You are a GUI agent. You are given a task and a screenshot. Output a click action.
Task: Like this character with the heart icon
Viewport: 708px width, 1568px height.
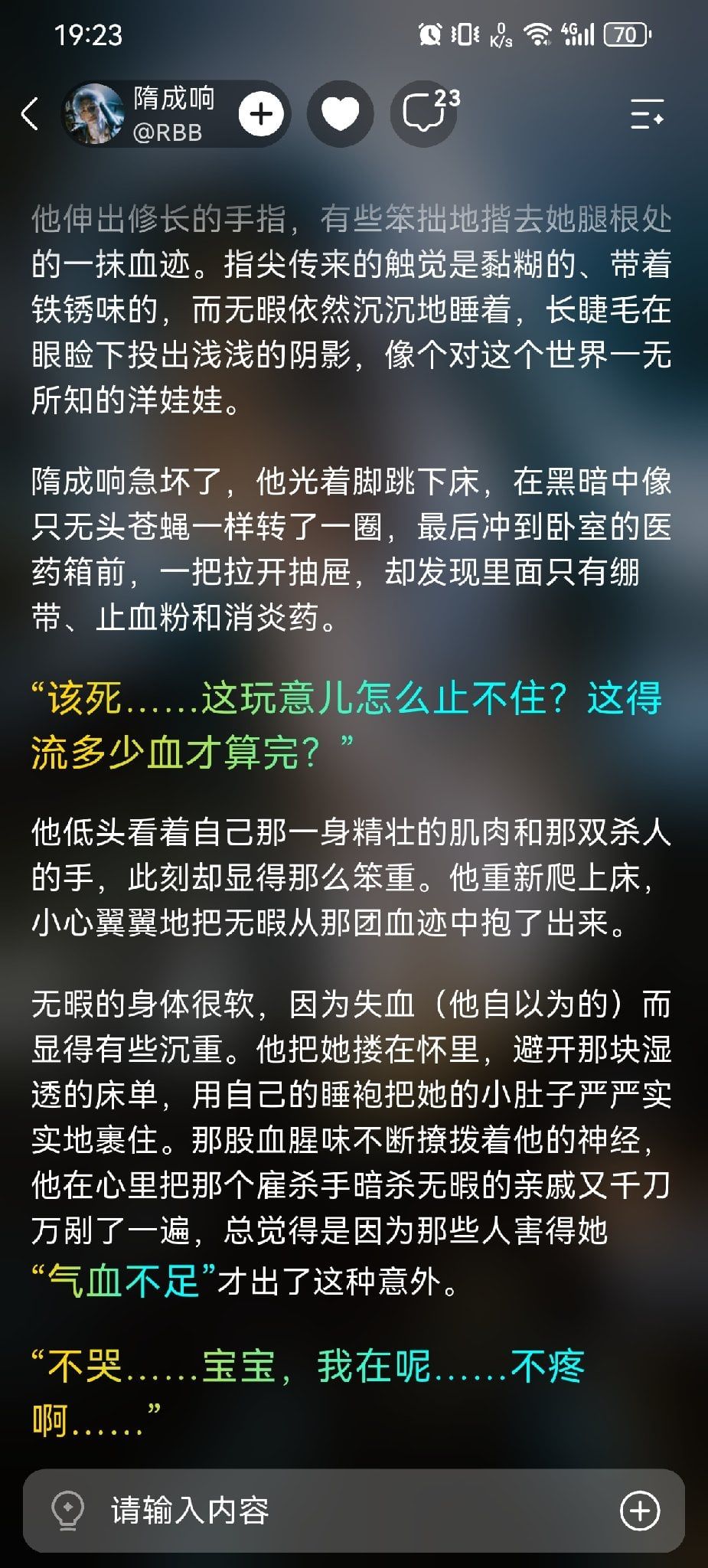(341, 114)
